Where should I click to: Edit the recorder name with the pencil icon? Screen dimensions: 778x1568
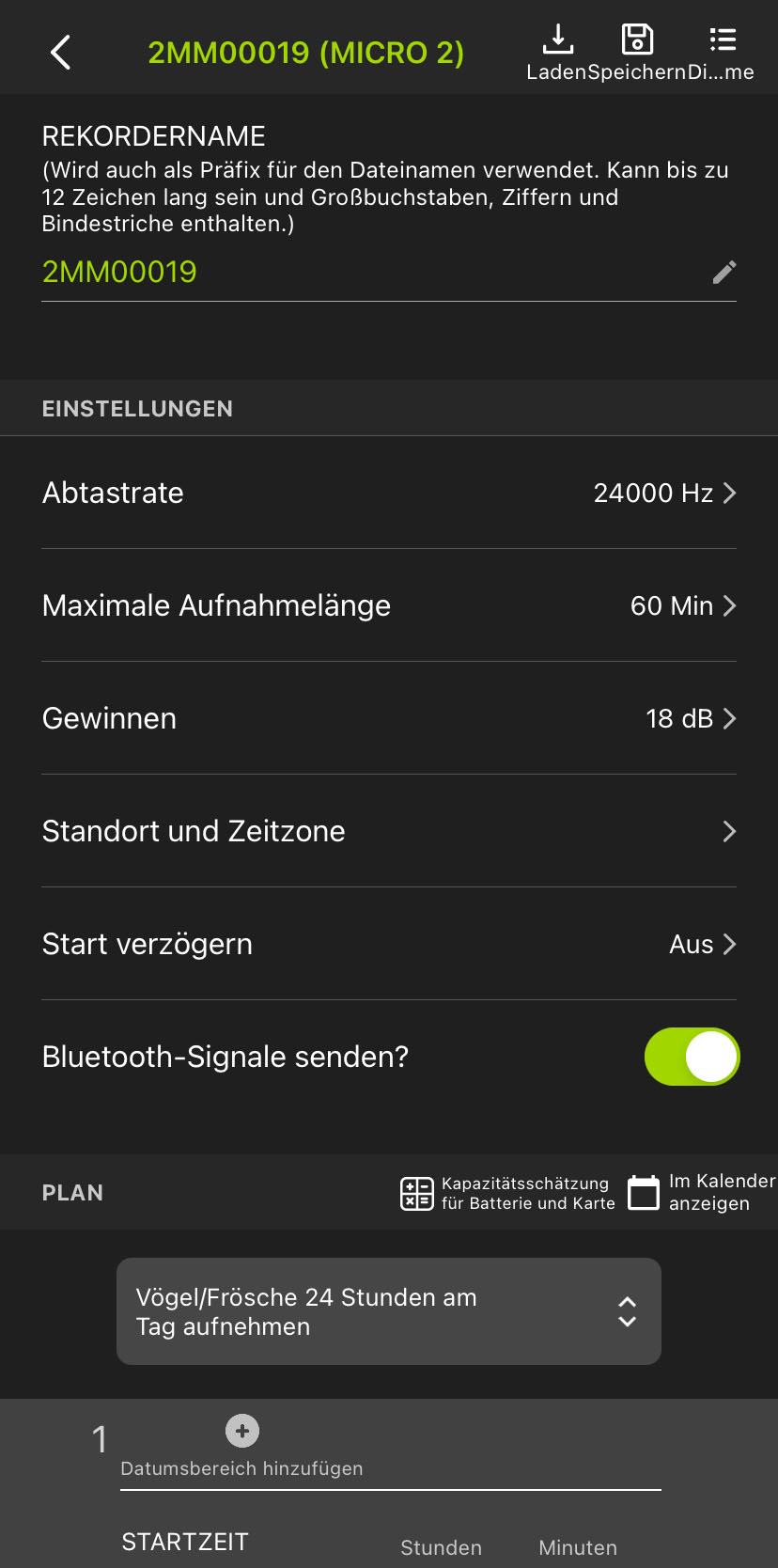click(x=724, y=273)
